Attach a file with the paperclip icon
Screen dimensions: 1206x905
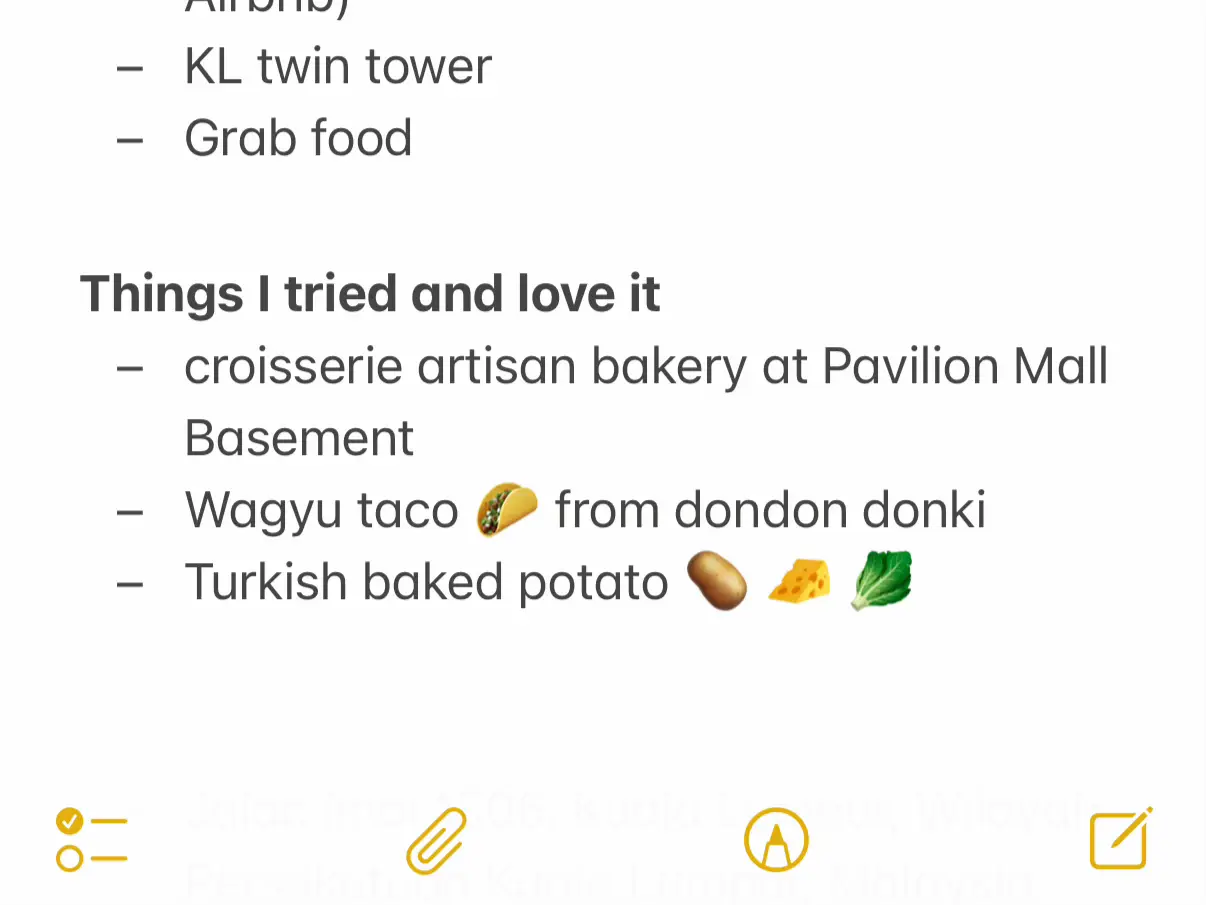[x=436, y=840]
